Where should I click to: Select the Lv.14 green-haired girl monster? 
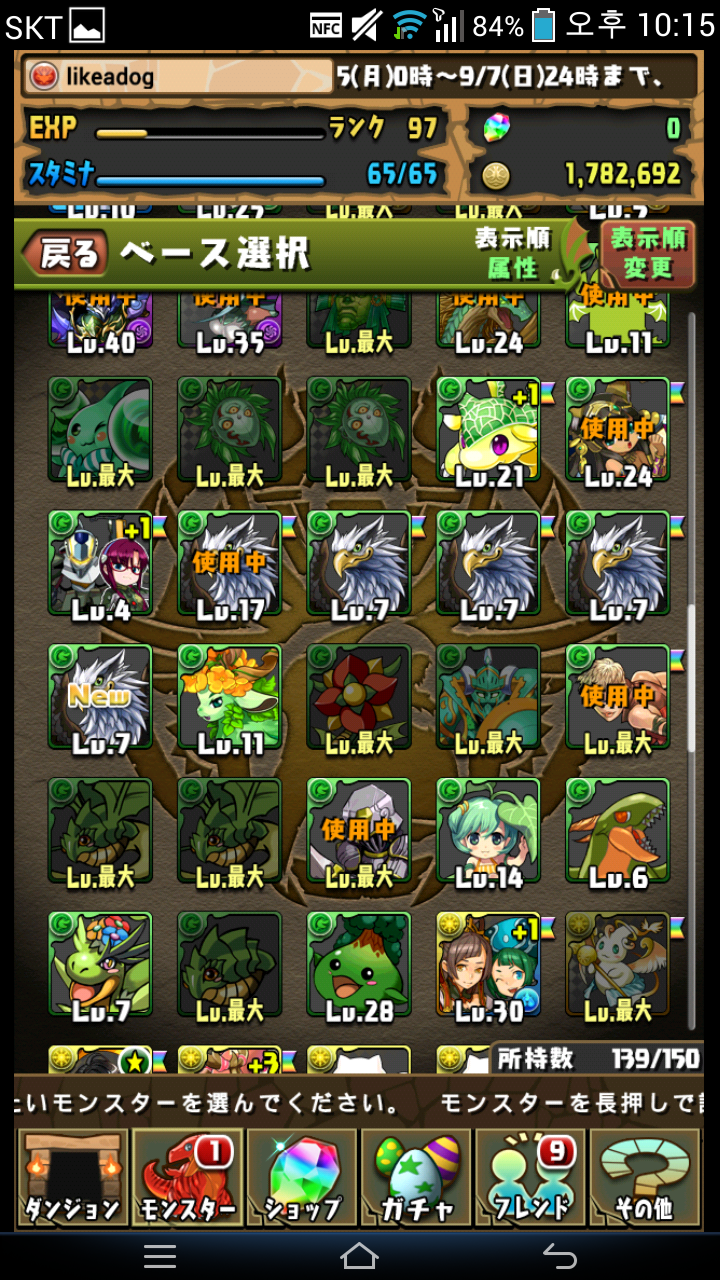(x=488, y=832)
